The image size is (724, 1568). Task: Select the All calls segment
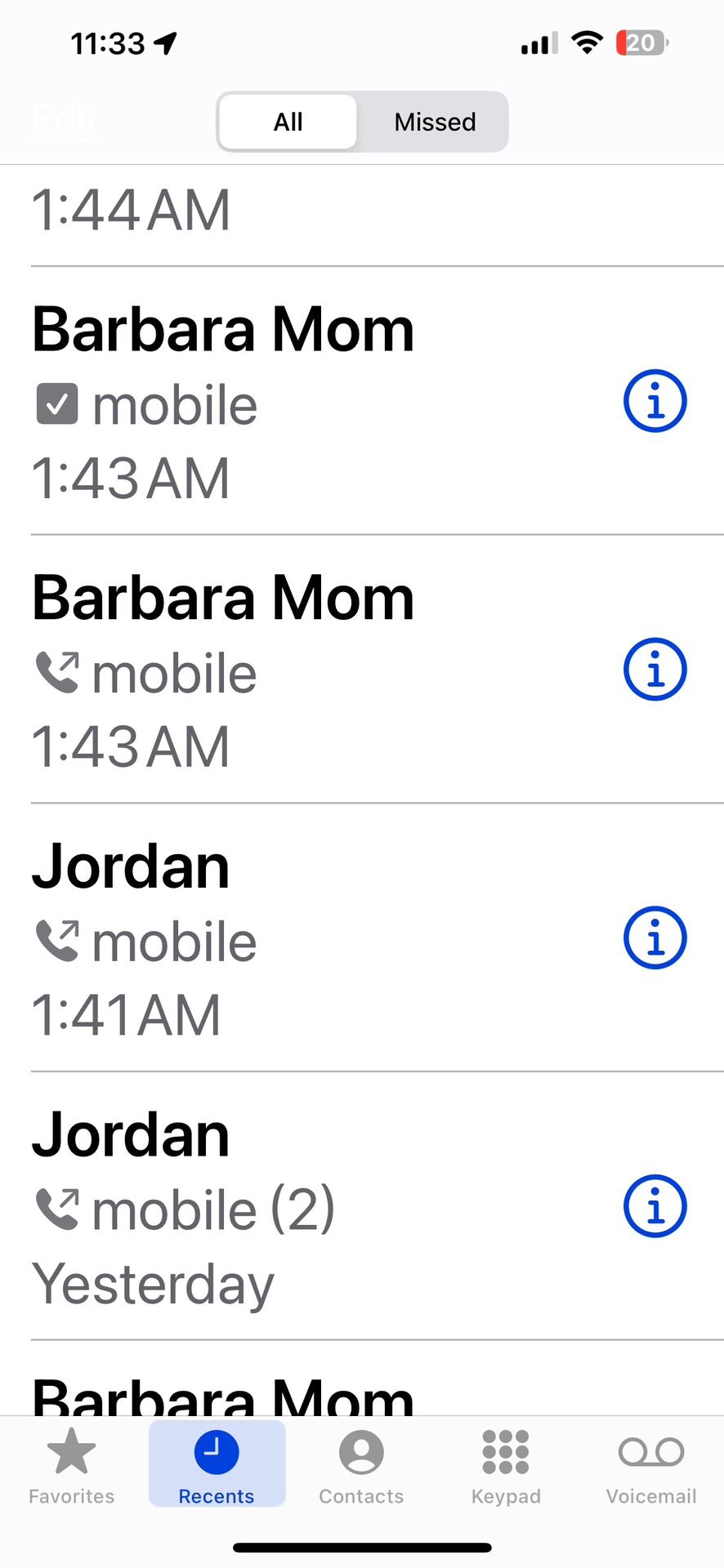point(288,122)
